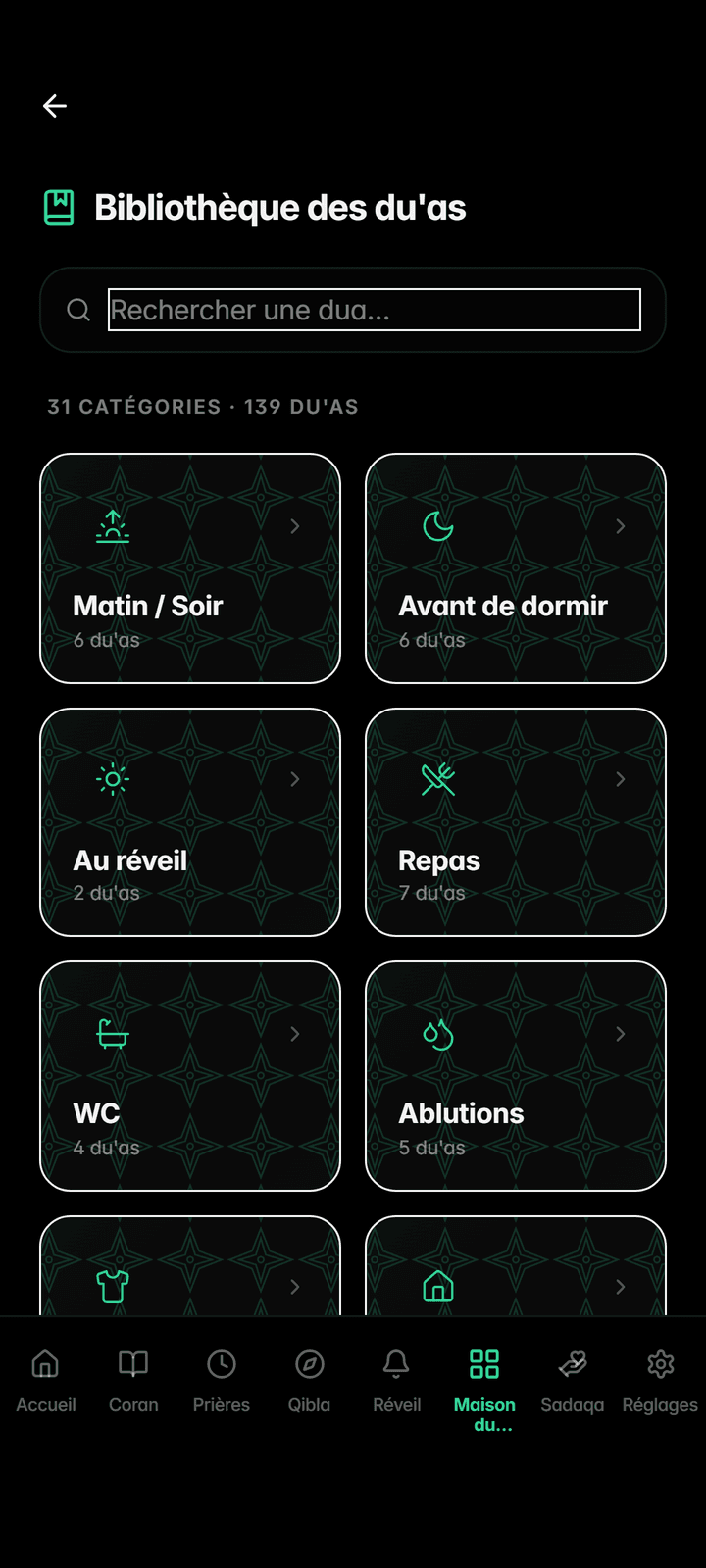View the WC du'as category
This screenshot has height=1568, width=706.
[x=190, y=1076]
